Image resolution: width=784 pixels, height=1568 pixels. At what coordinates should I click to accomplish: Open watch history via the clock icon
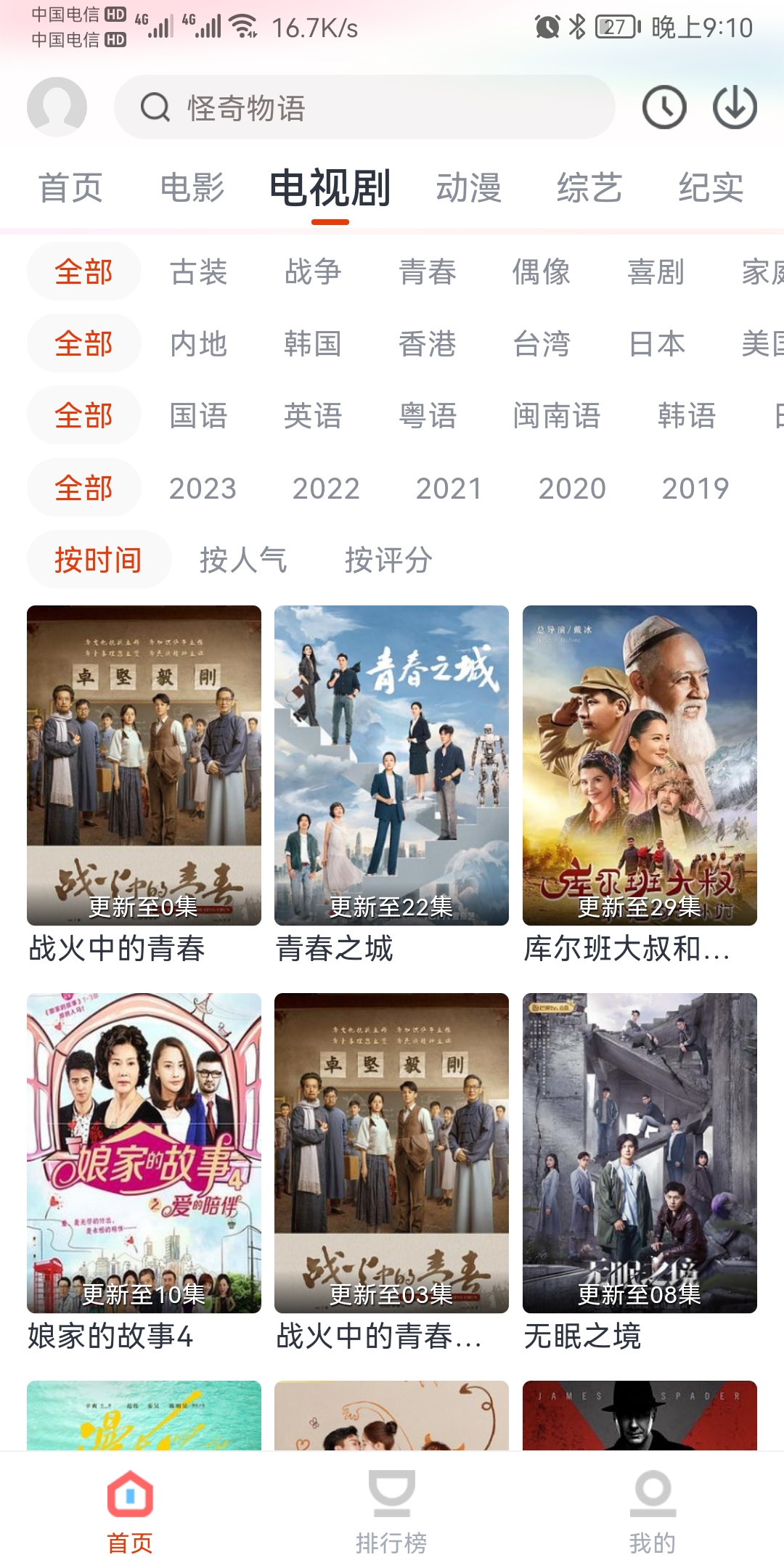(663, 106)
